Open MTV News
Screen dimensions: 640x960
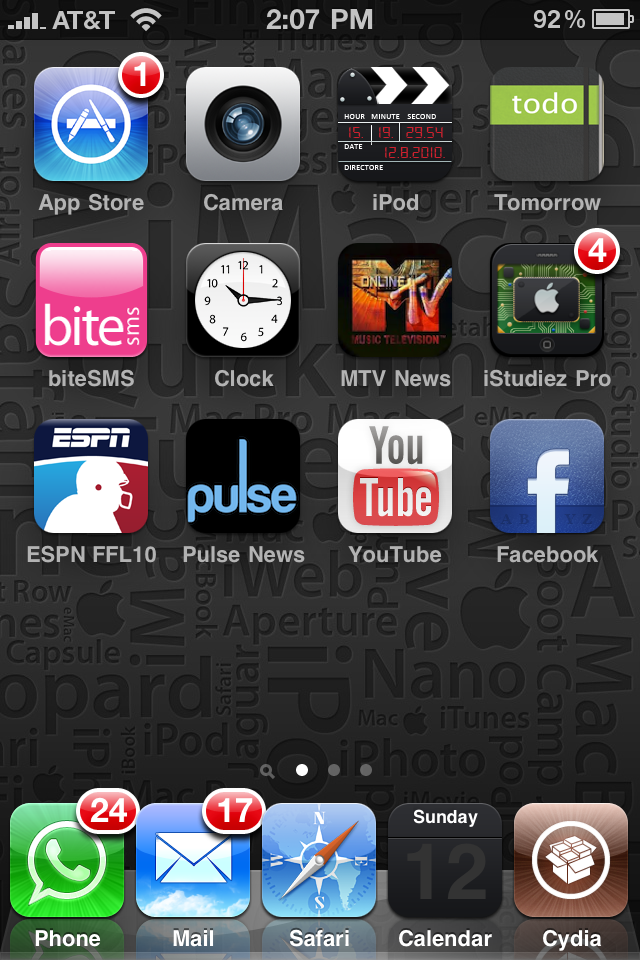pyautogui.click(x=395, y=300)
